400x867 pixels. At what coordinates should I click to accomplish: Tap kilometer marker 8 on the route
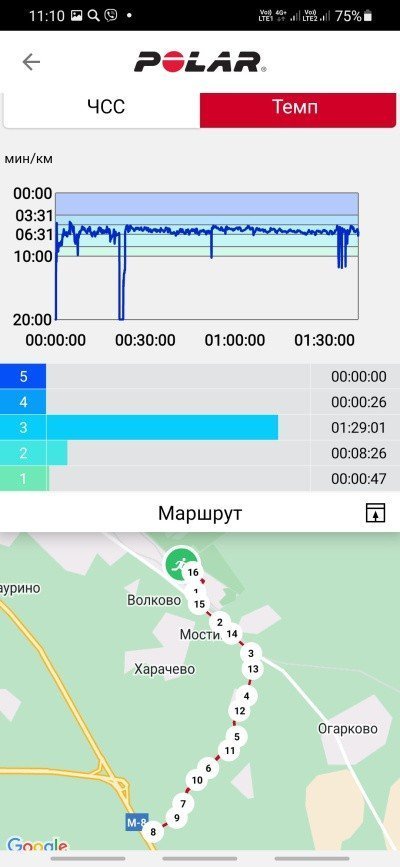pyautogui.click(x=153, y=831)
